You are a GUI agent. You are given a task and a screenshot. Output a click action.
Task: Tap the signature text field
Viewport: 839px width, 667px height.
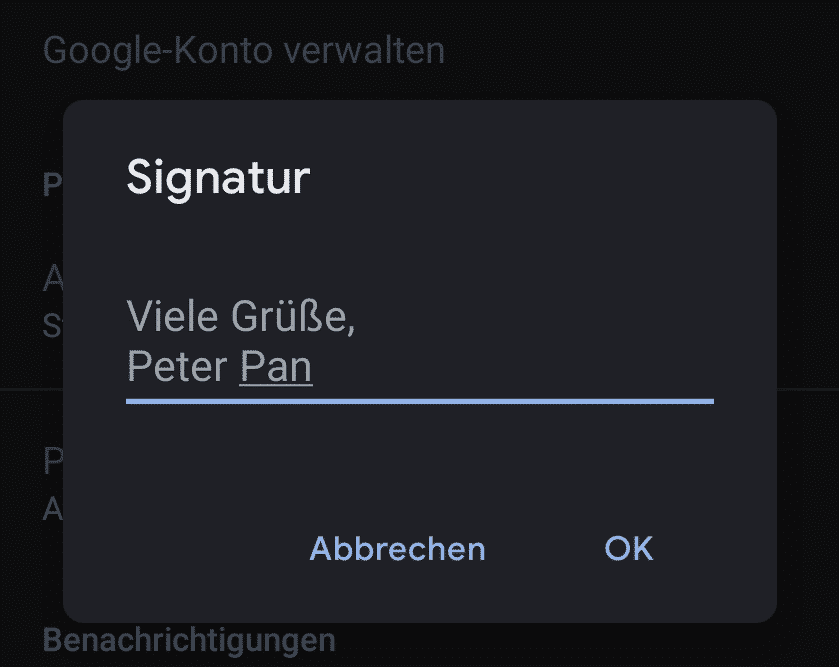click(419, 344)
